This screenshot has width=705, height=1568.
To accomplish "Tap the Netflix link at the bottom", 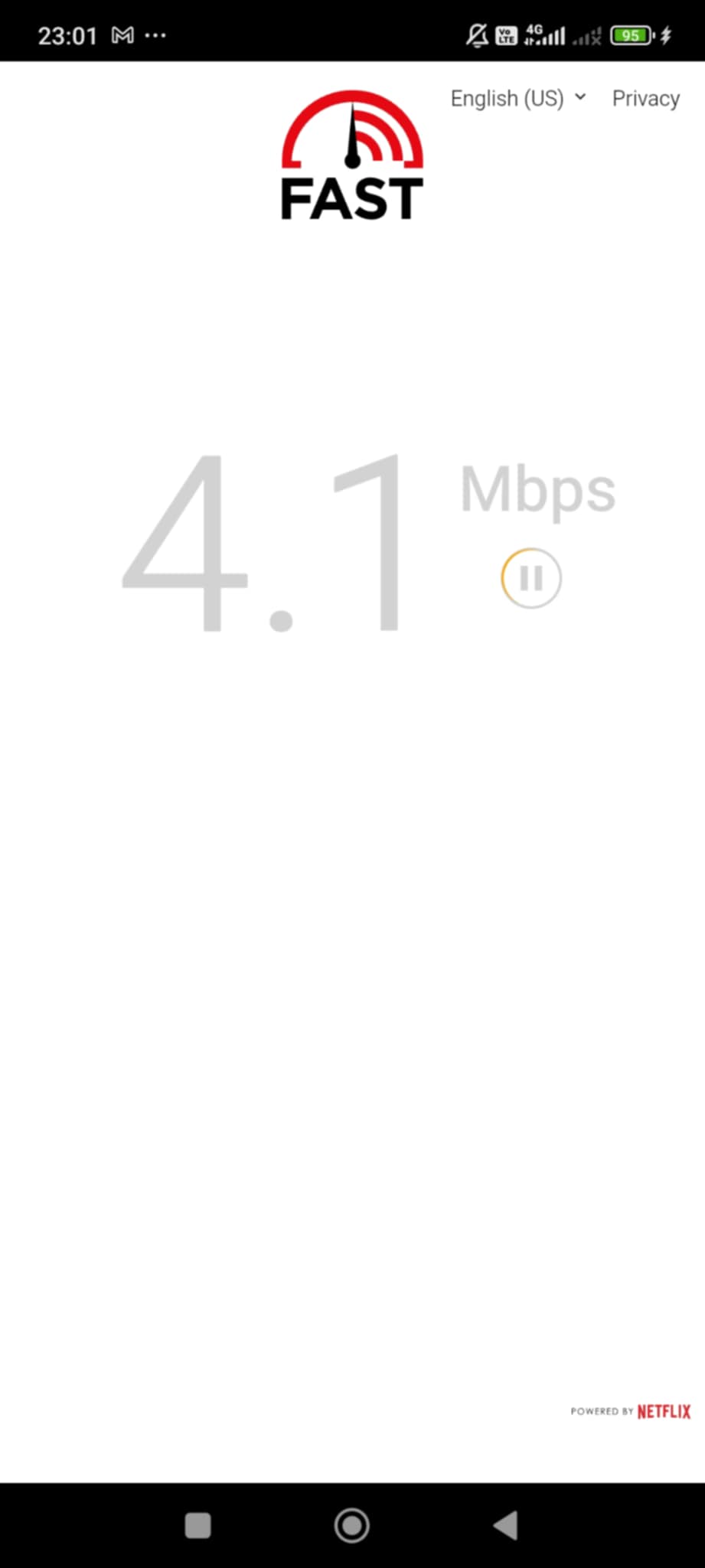I will coord(663,1411).
